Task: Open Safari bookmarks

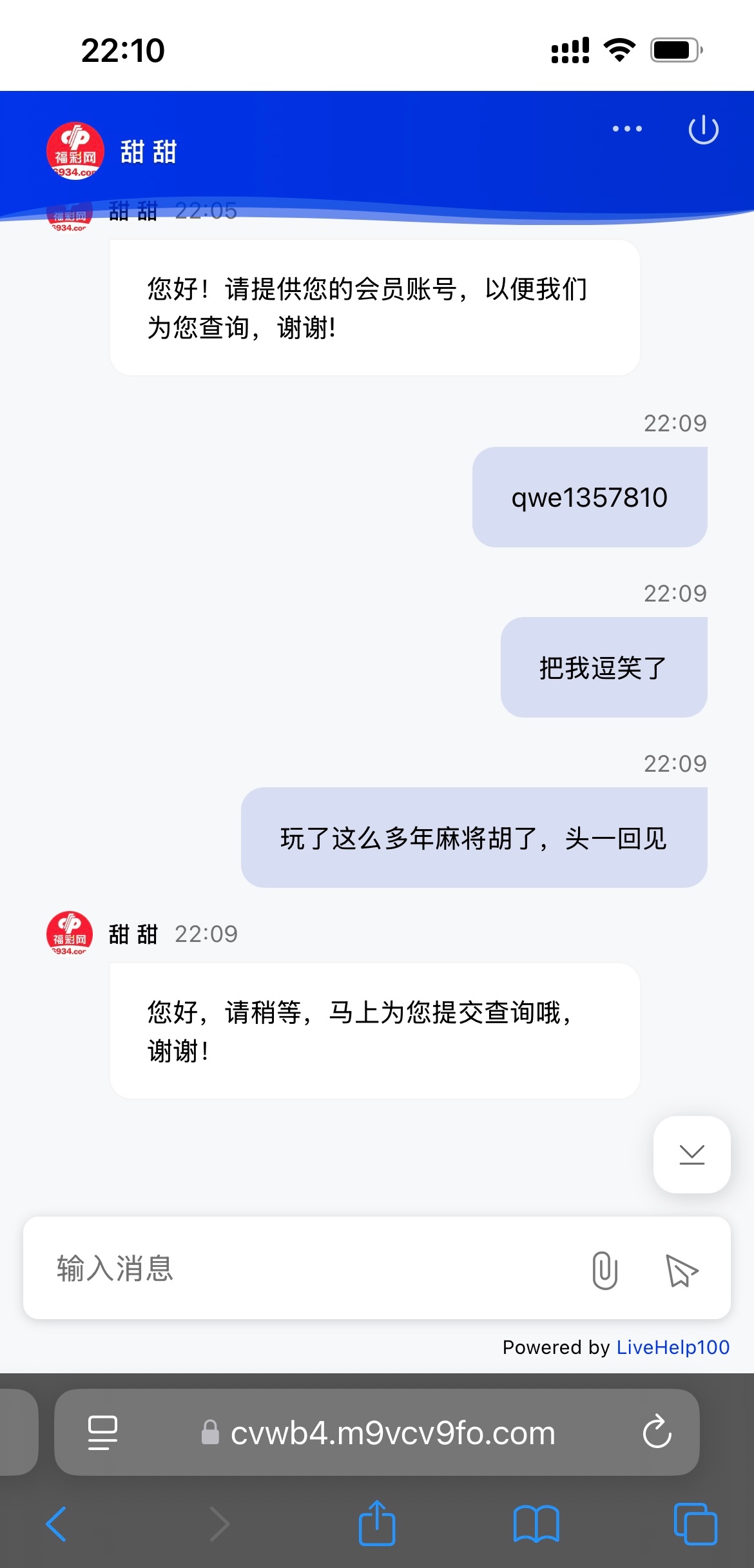Action: point(536,1524)
